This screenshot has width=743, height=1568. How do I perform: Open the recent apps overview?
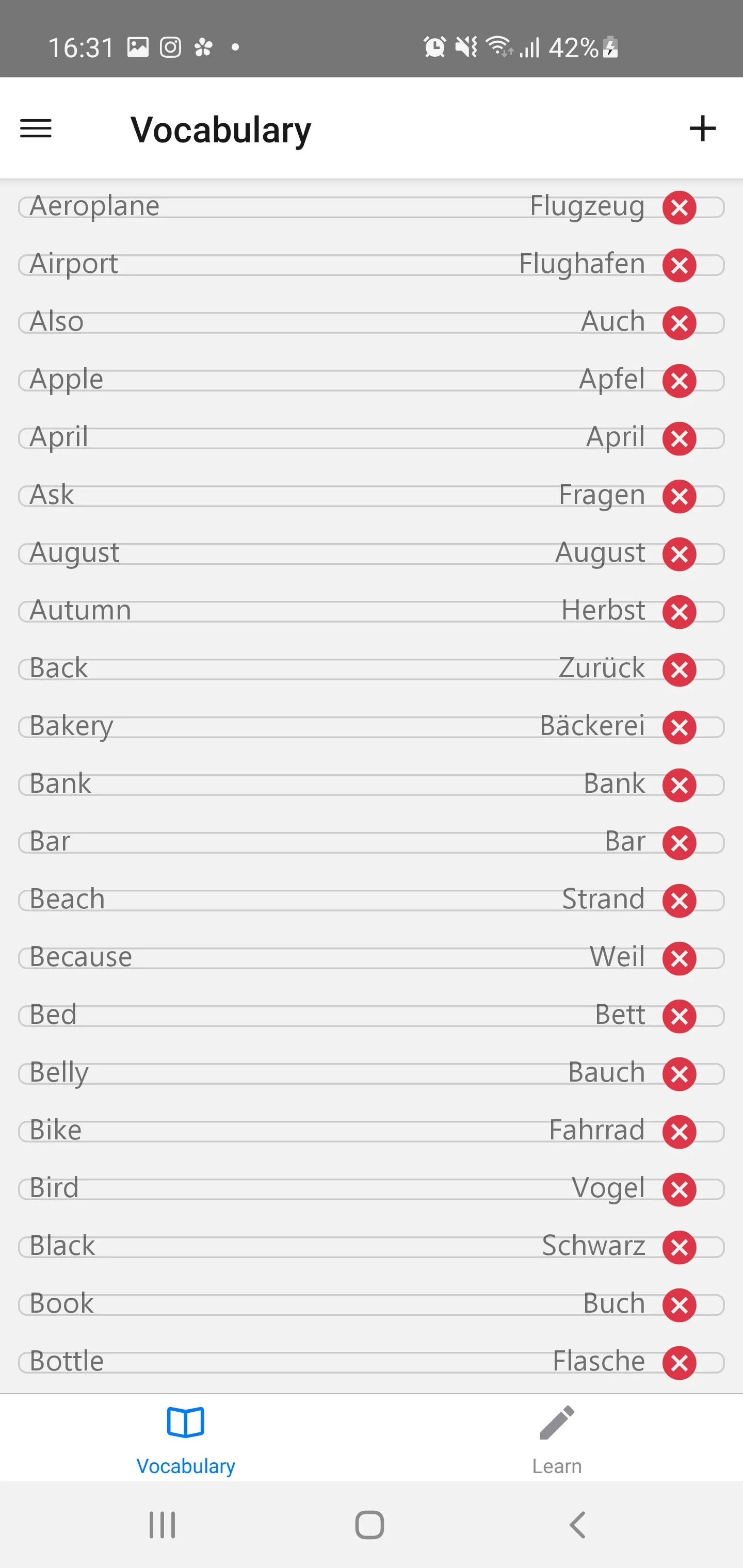click(x=162, y=1525)
